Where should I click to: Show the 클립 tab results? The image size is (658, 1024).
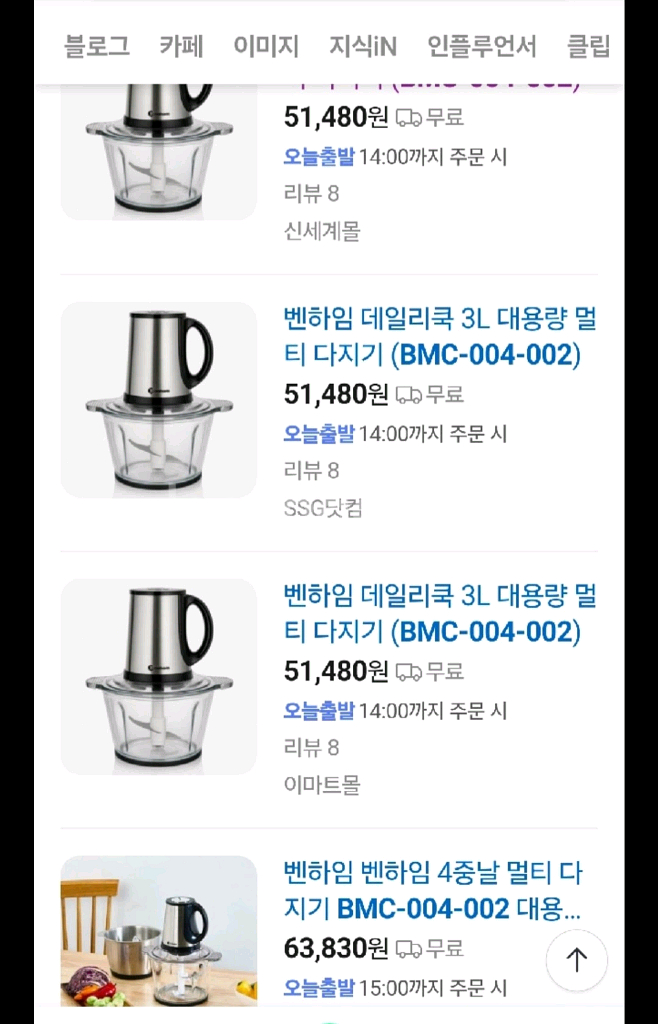point(588,46)
